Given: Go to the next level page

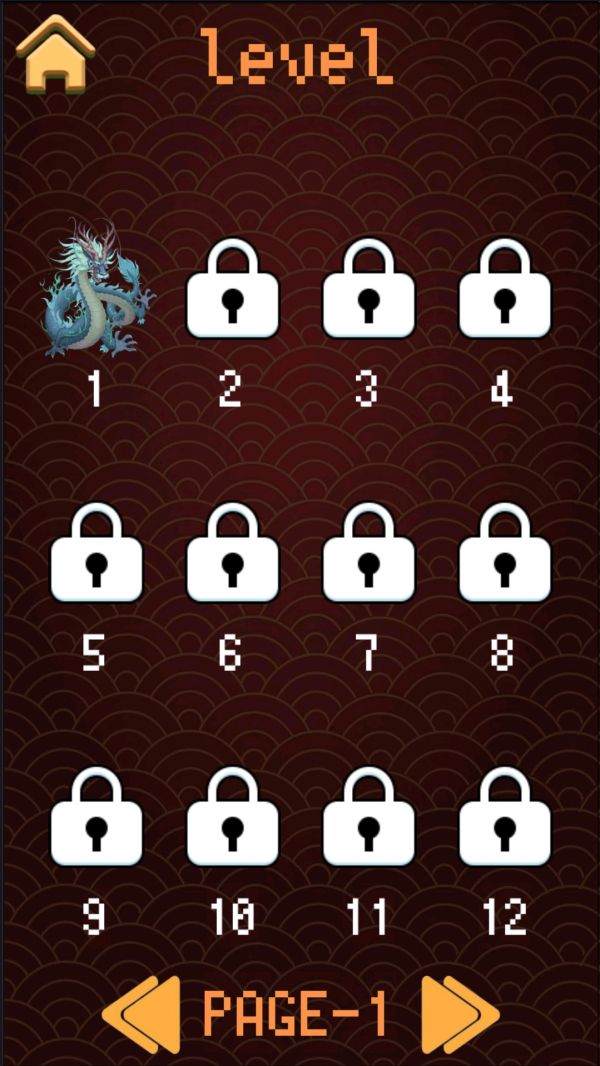Looking at the screenshot, I should click(x=459, y=1015).
